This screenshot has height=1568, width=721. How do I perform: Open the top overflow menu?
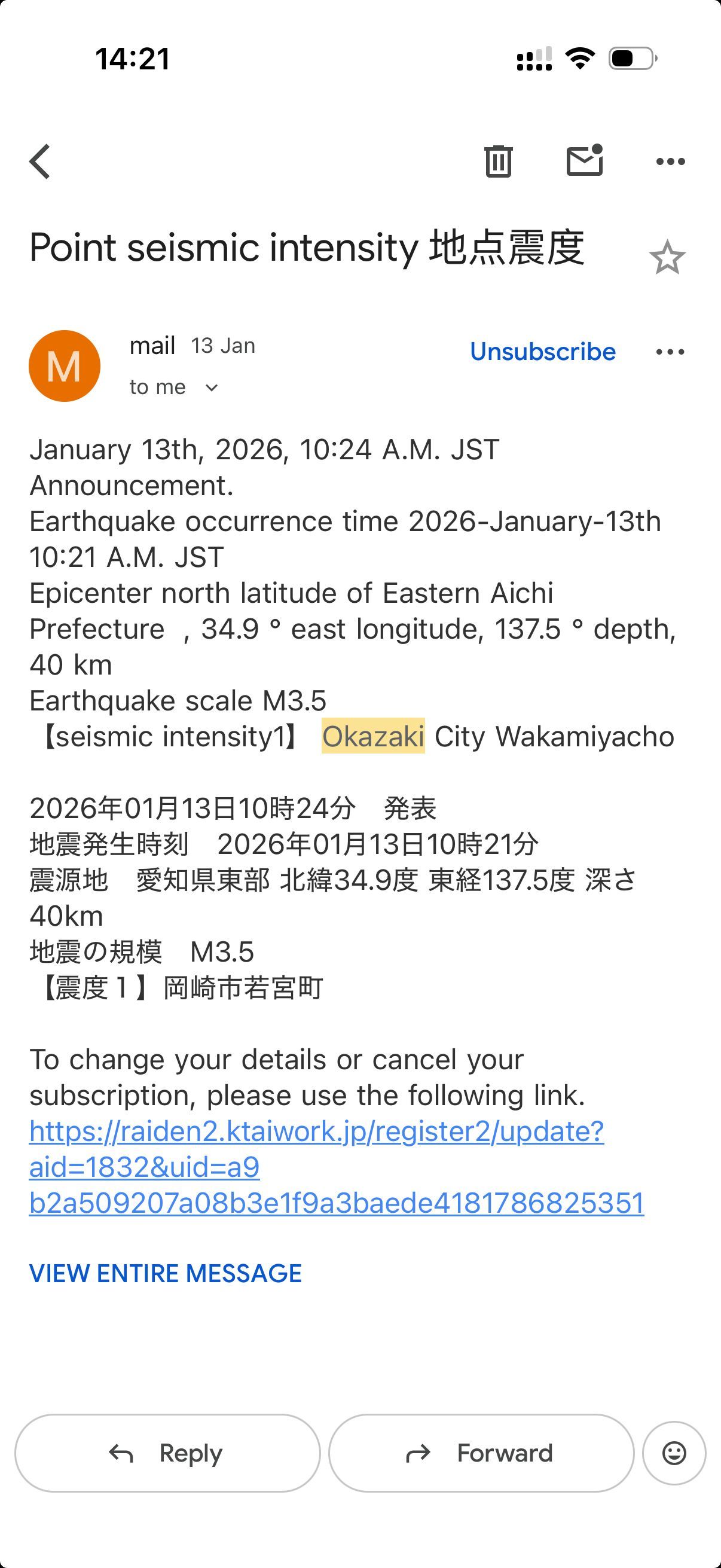pyautogui.click(x=671, y=162)
